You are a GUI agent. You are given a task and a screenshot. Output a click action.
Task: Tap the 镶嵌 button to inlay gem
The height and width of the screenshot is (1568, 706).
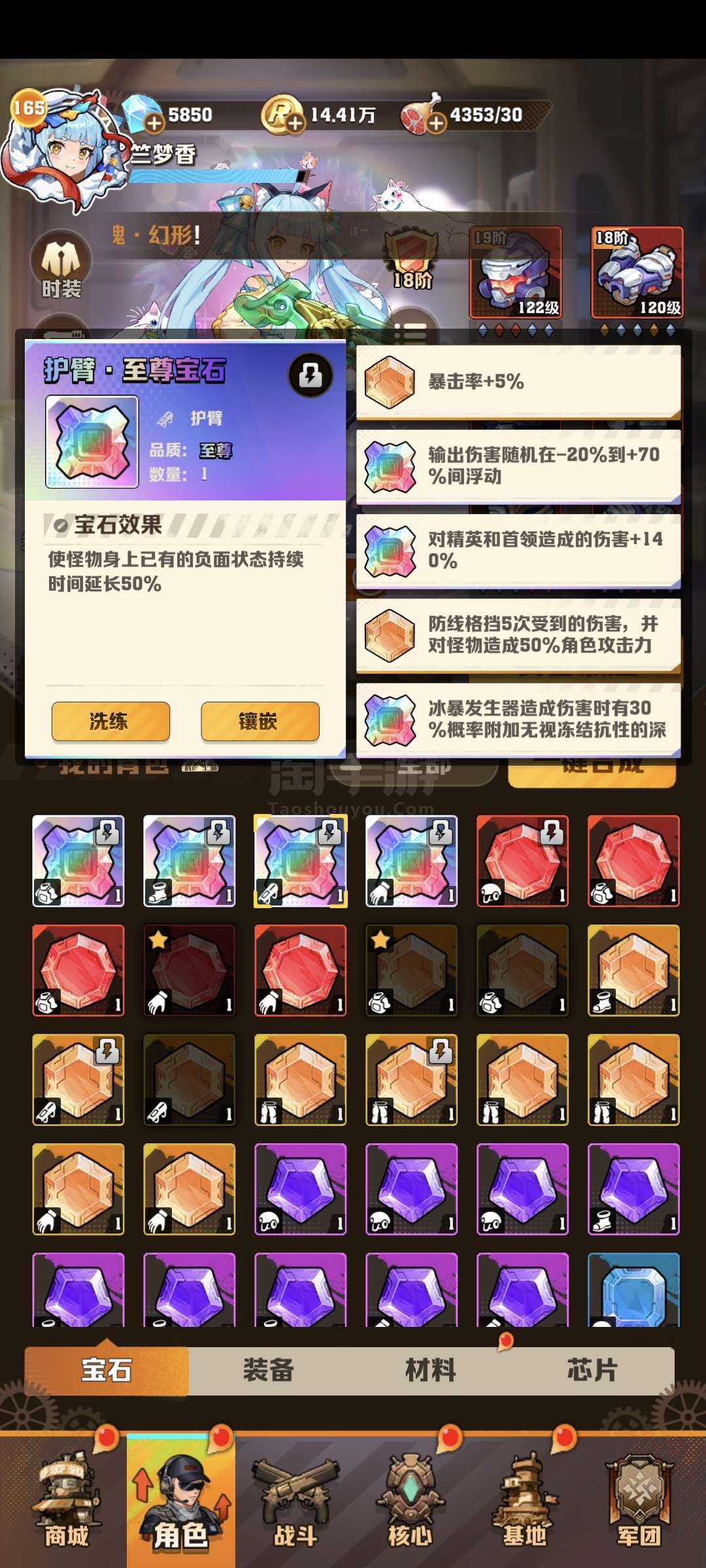[260, 721]
